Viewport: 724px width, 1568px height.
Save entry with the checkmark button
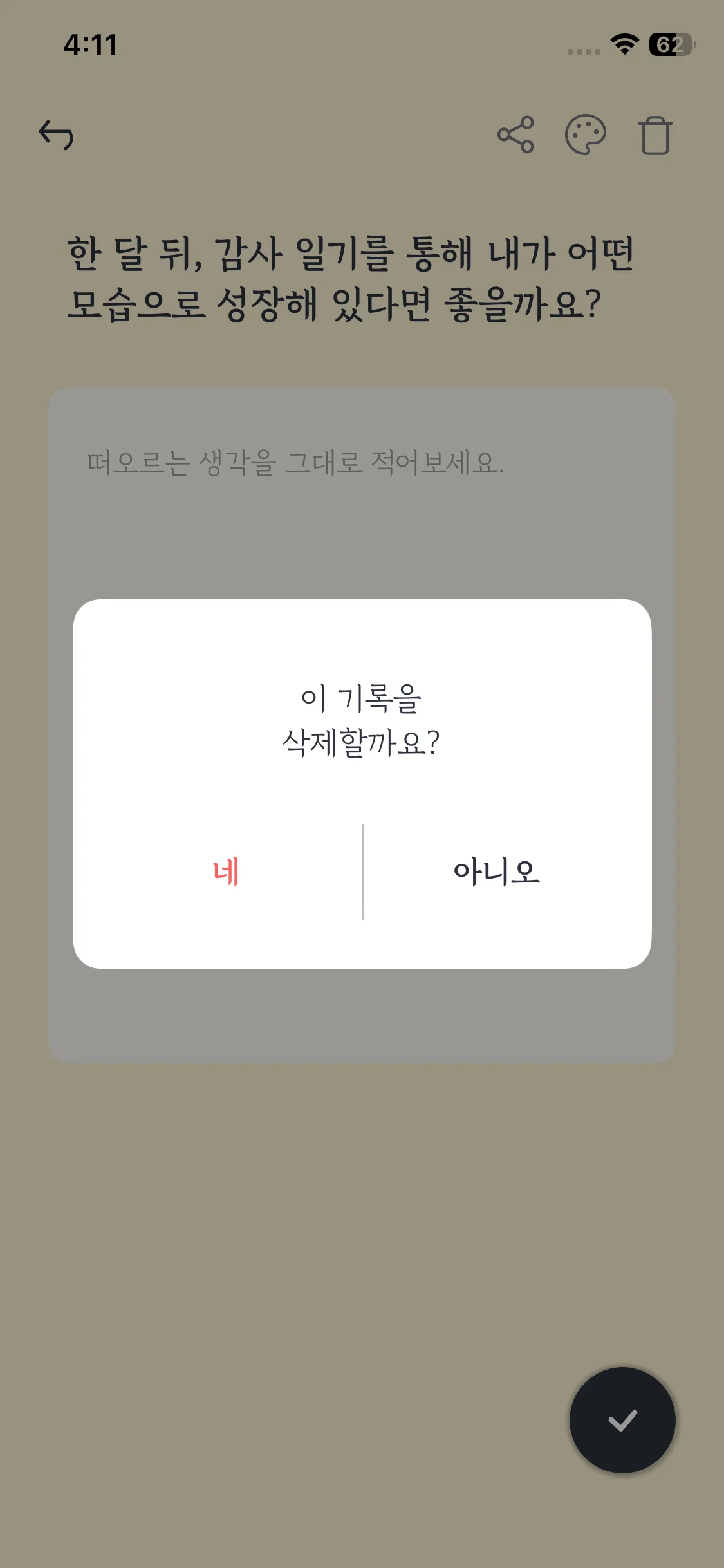point(622,1421)
